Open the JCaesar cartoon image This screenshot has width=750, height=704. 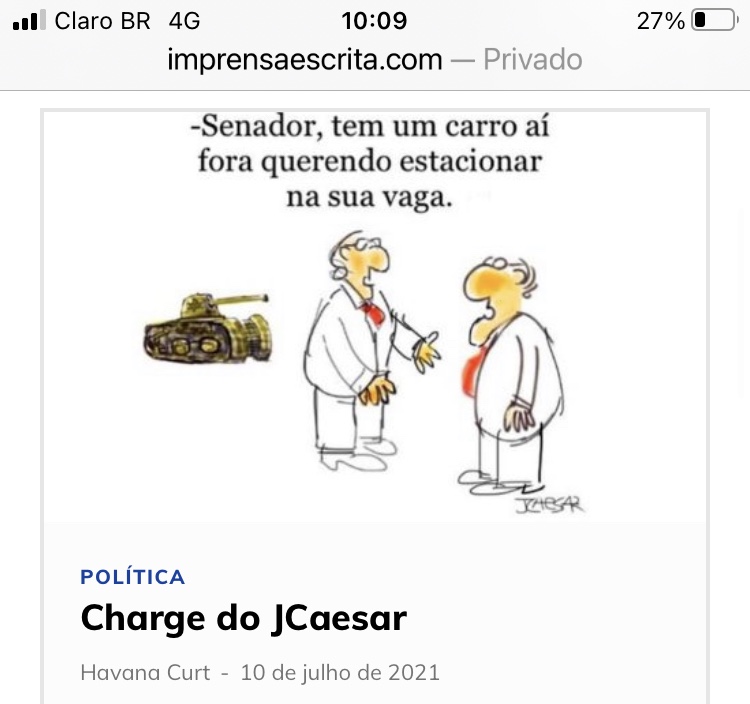tap(375, 315)
